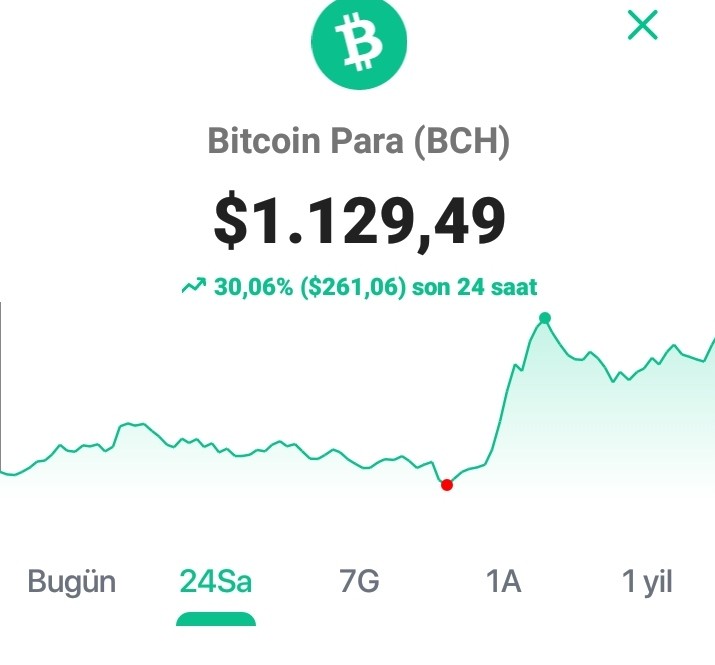Select the 24Sa chart range
715x665 pixels.
coord(216,582)
